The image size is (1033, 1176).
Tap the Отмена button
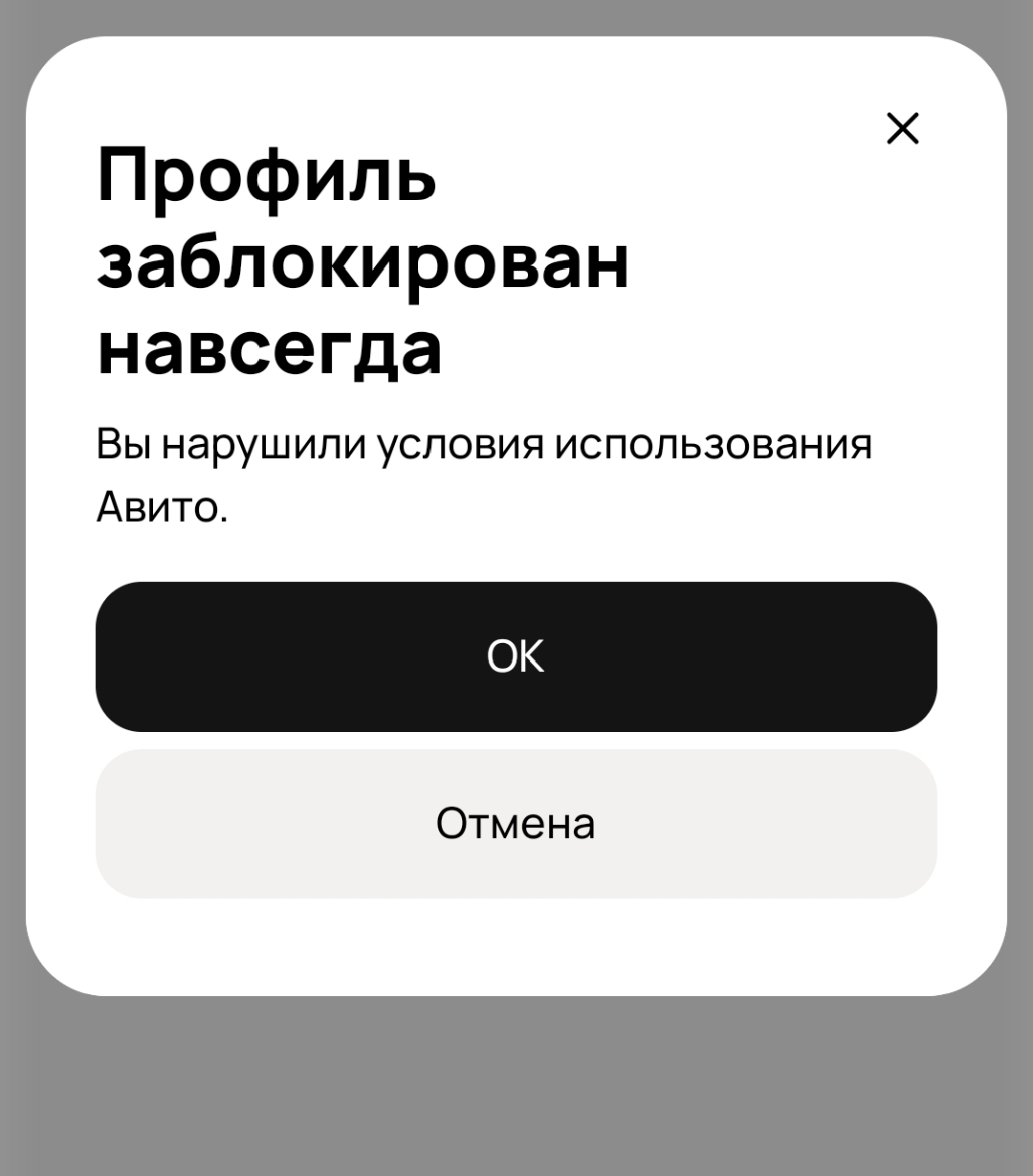coord(516,823)
